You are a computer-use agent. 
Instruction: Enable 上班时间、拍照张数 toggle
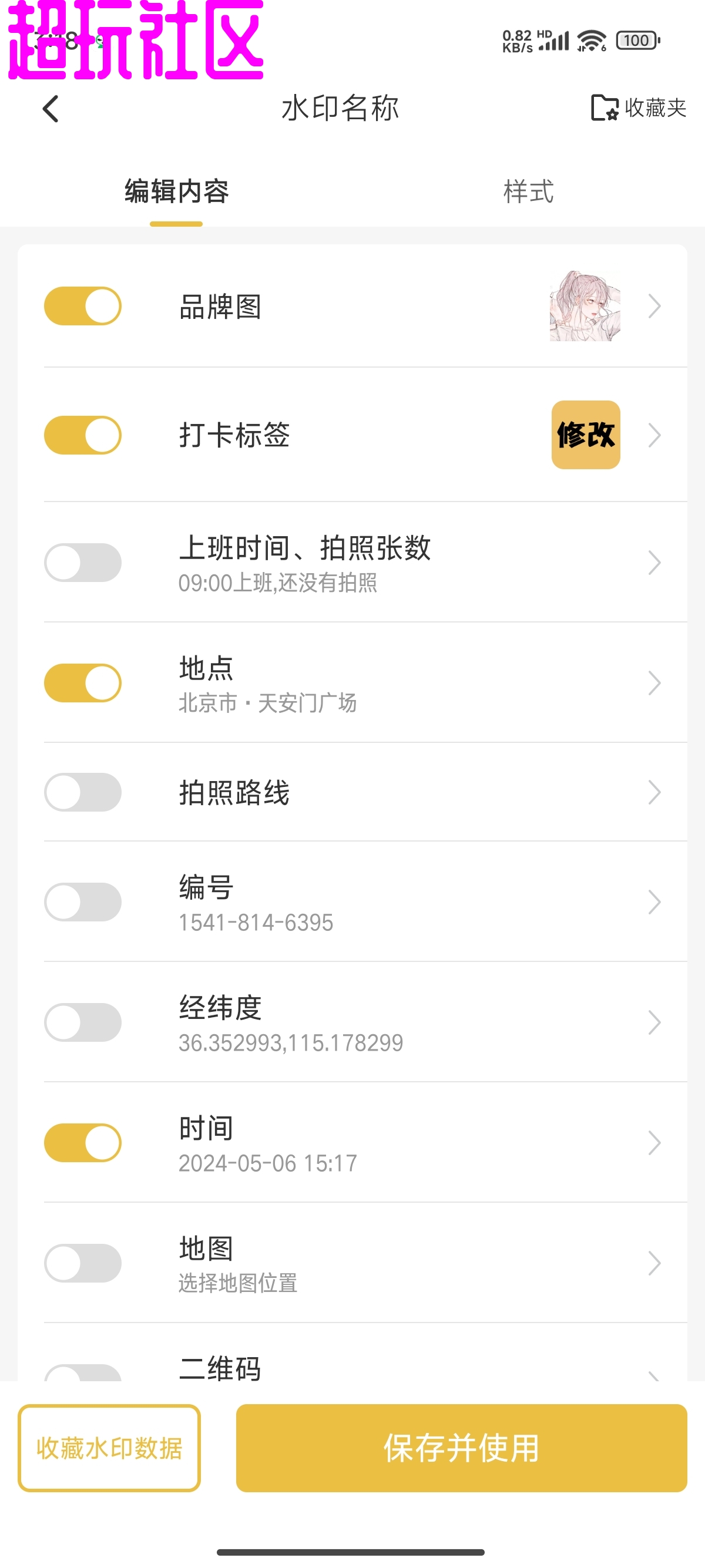point(83,563)
